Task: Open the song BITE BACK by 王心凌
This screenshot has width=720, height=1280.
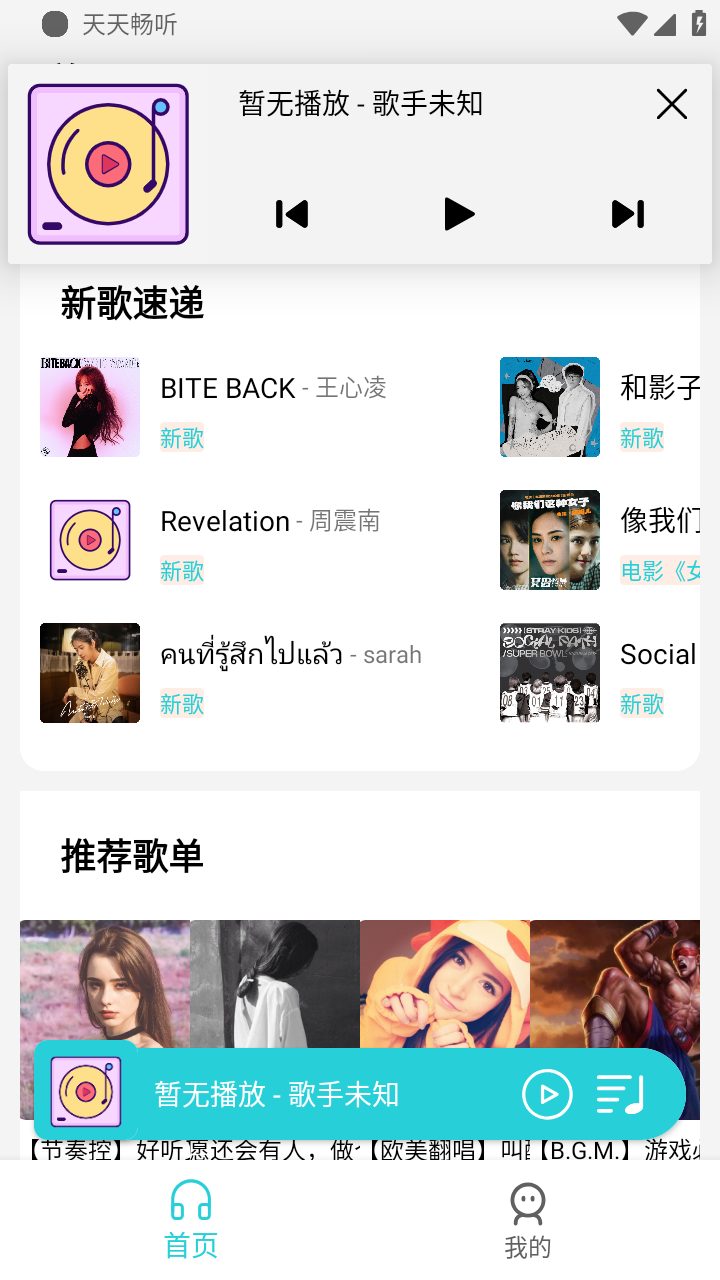Action: [228, 389]
